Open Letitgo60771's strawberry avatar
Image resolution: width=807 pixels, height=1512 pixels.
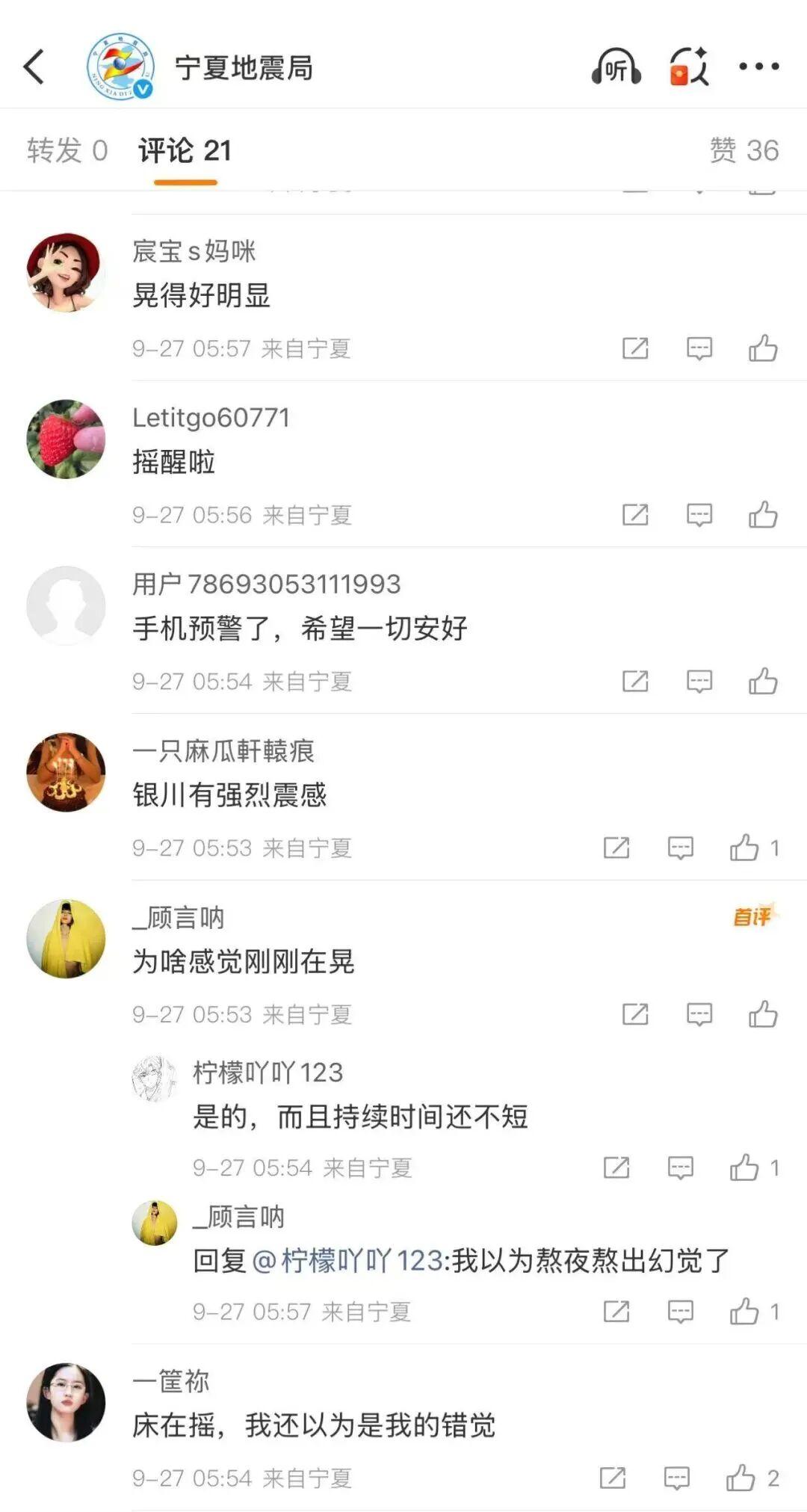(x=66, y=439)
